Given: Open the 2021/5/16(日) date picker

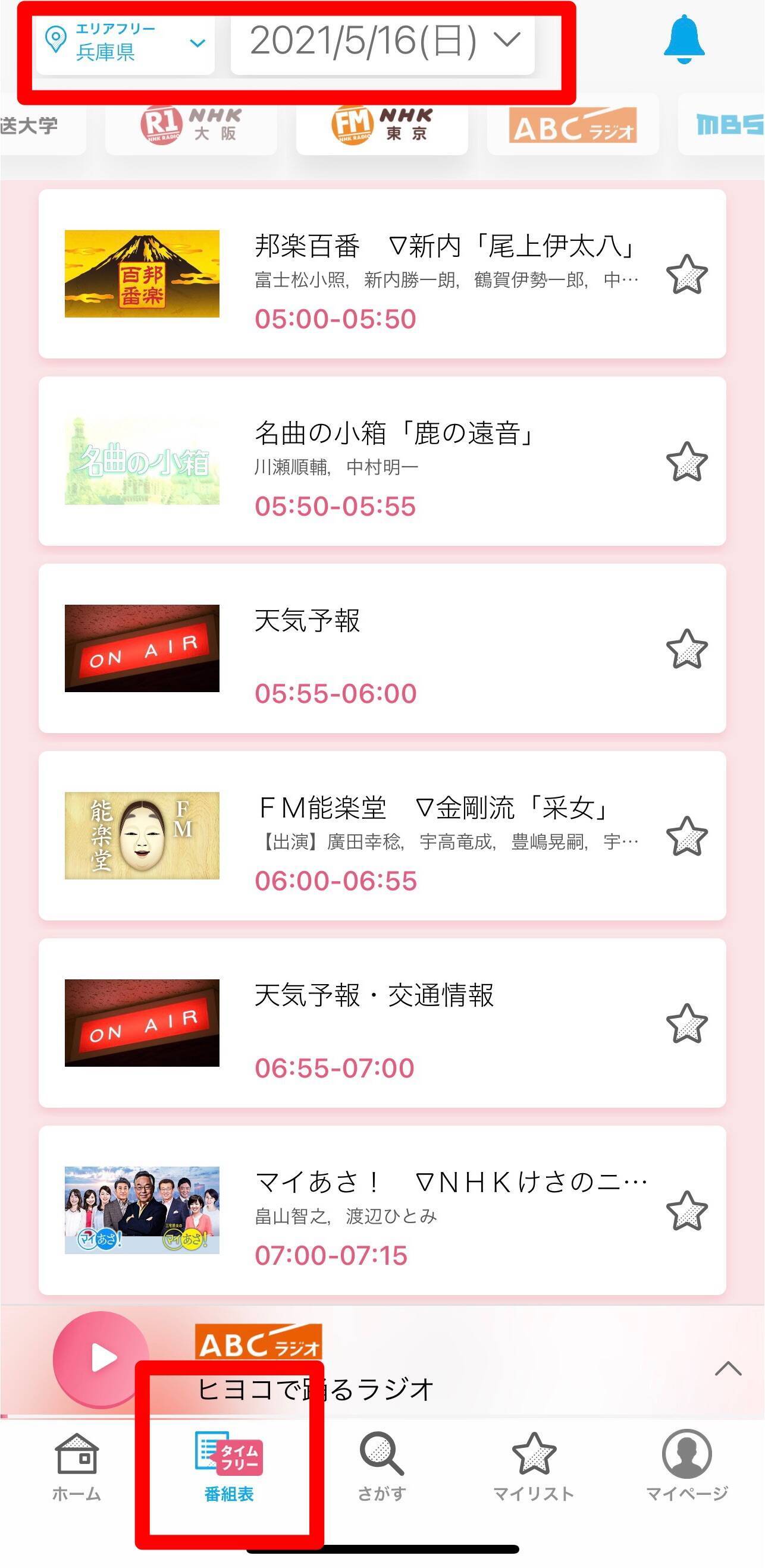Looking at the screenshot, I should click(x=384, y=43).
